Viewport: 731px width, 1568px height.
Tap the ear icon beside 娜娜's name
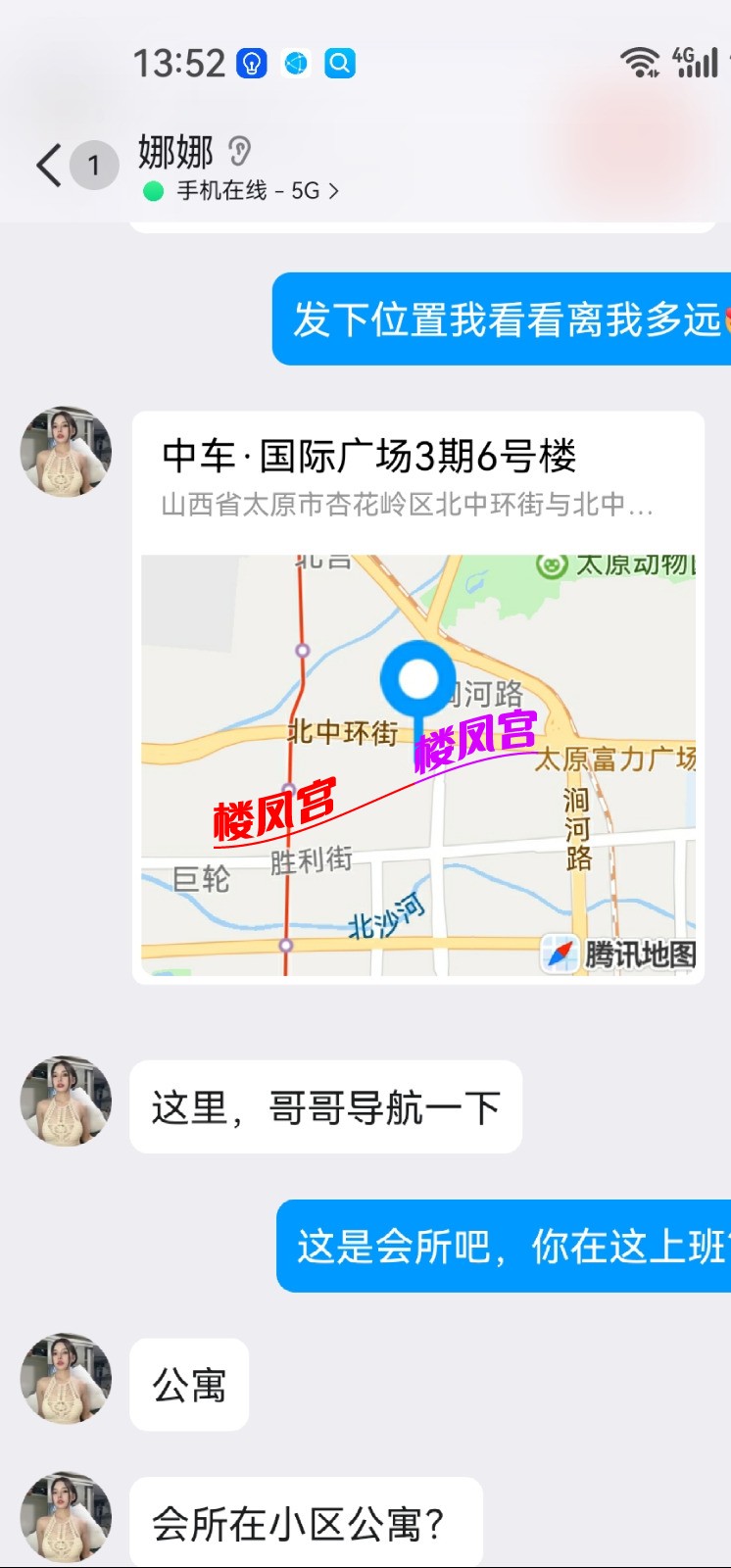click(238, 153)
